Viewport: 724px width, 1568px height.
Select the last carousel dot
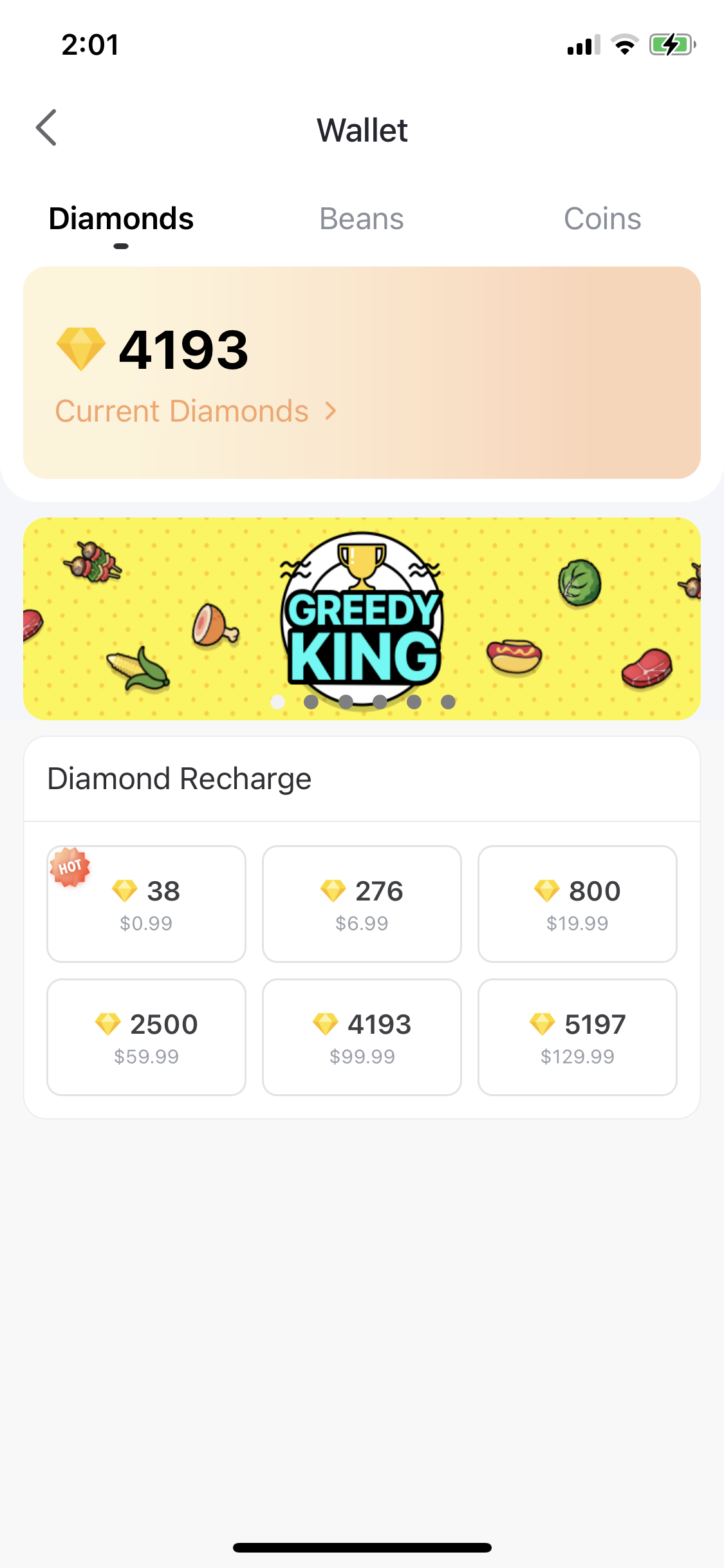click(448, 703)
